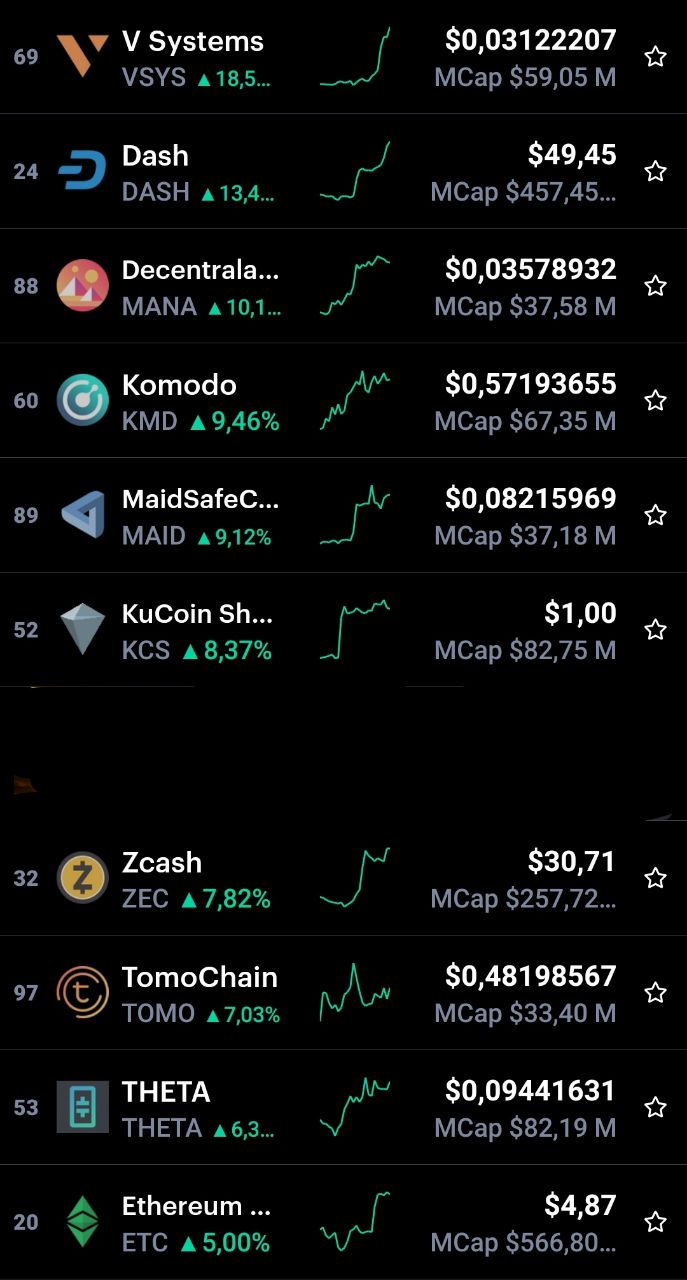The image size is (687, 1280).
Task: Open the KuCoin Shares KCS row
Action: [343, 630]
